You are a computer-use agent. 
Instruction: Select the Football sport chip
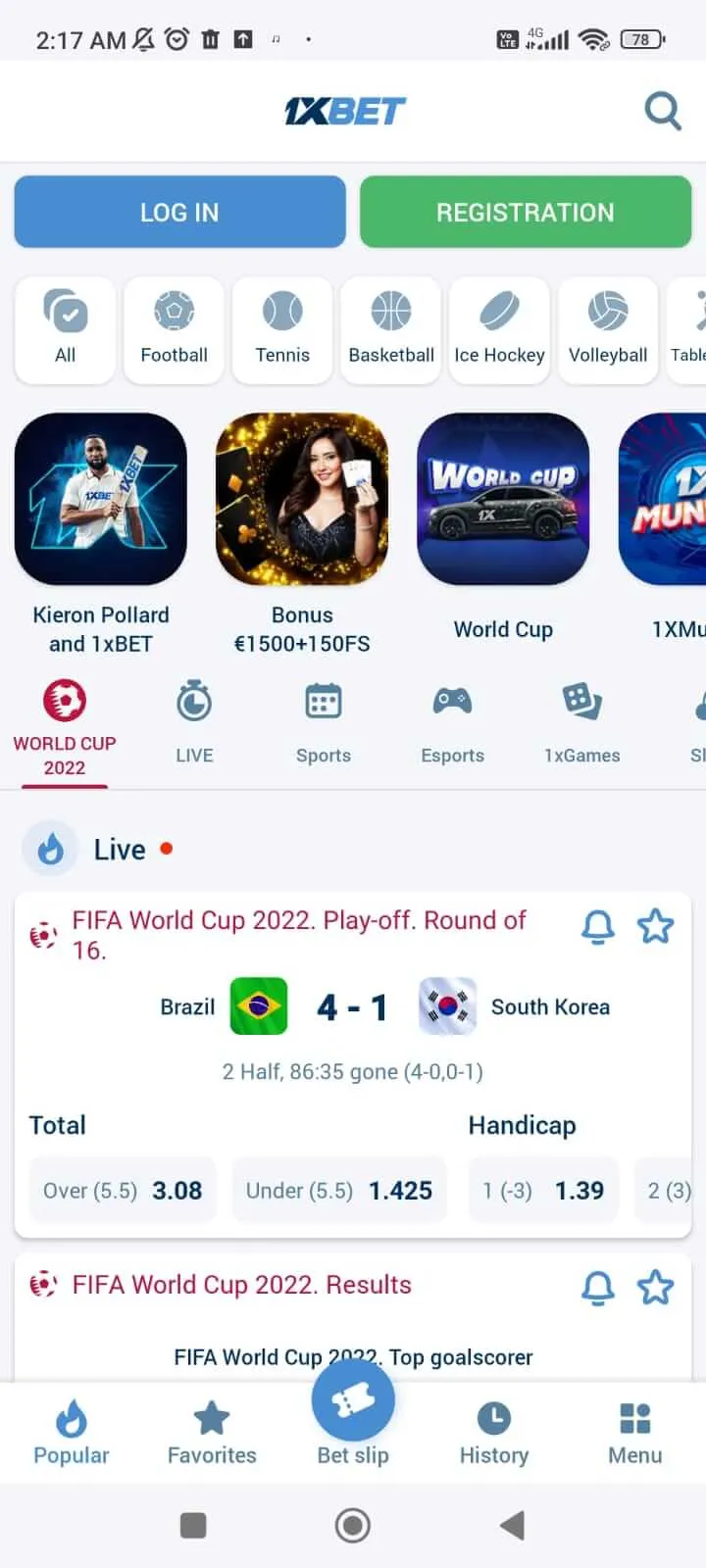pyautogui.click(x=174, y=330)
